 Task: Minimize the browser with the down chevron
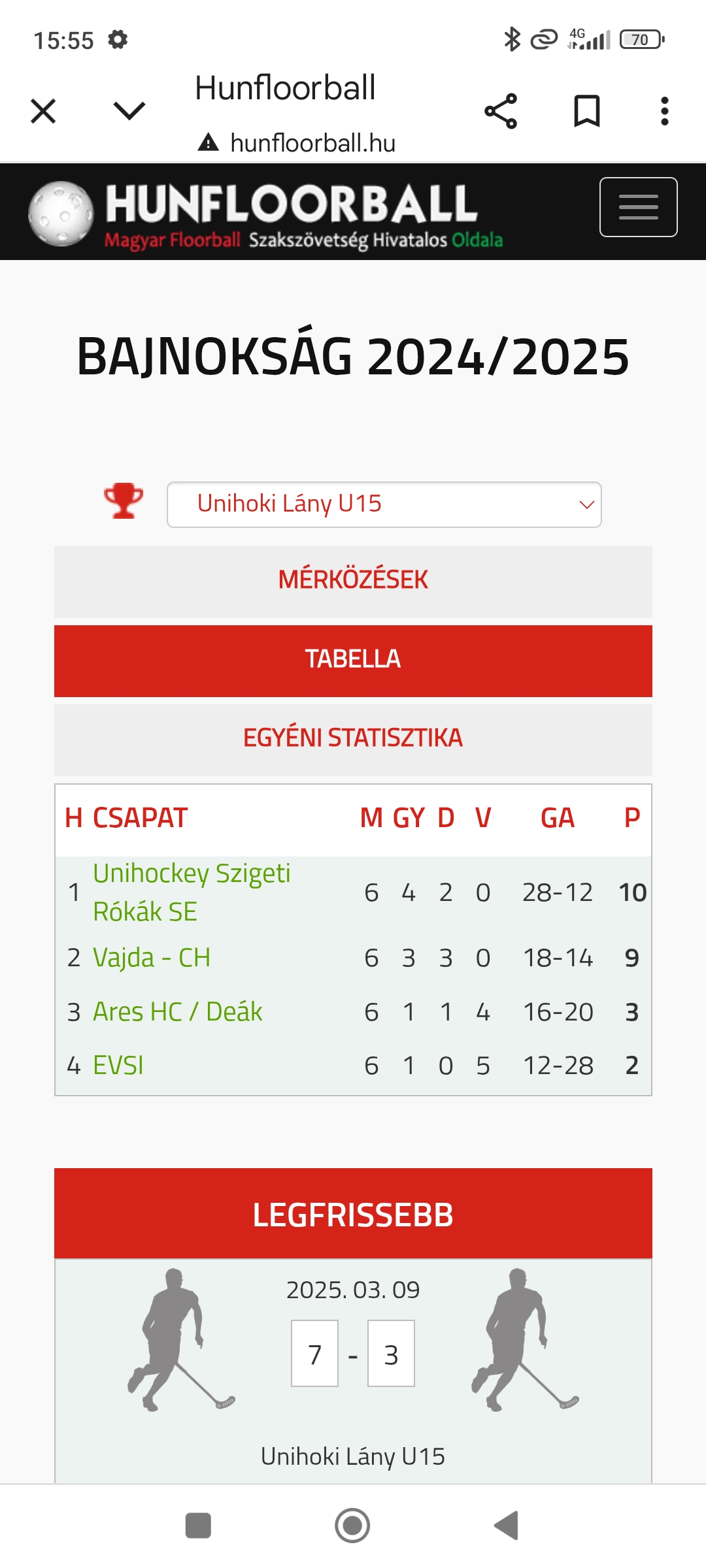coord(129,111)
